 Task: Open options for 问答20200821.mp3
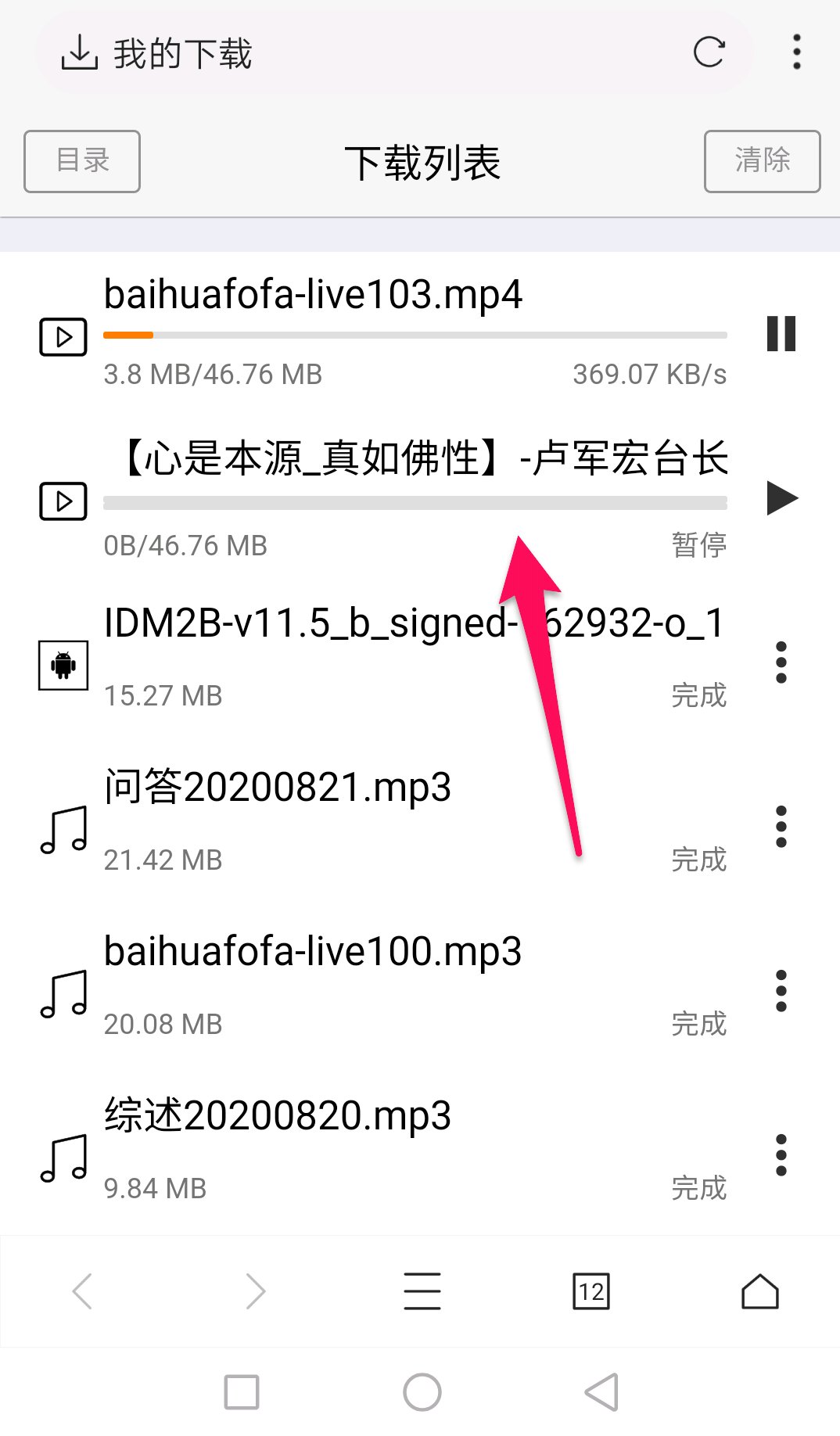point(781,827)
